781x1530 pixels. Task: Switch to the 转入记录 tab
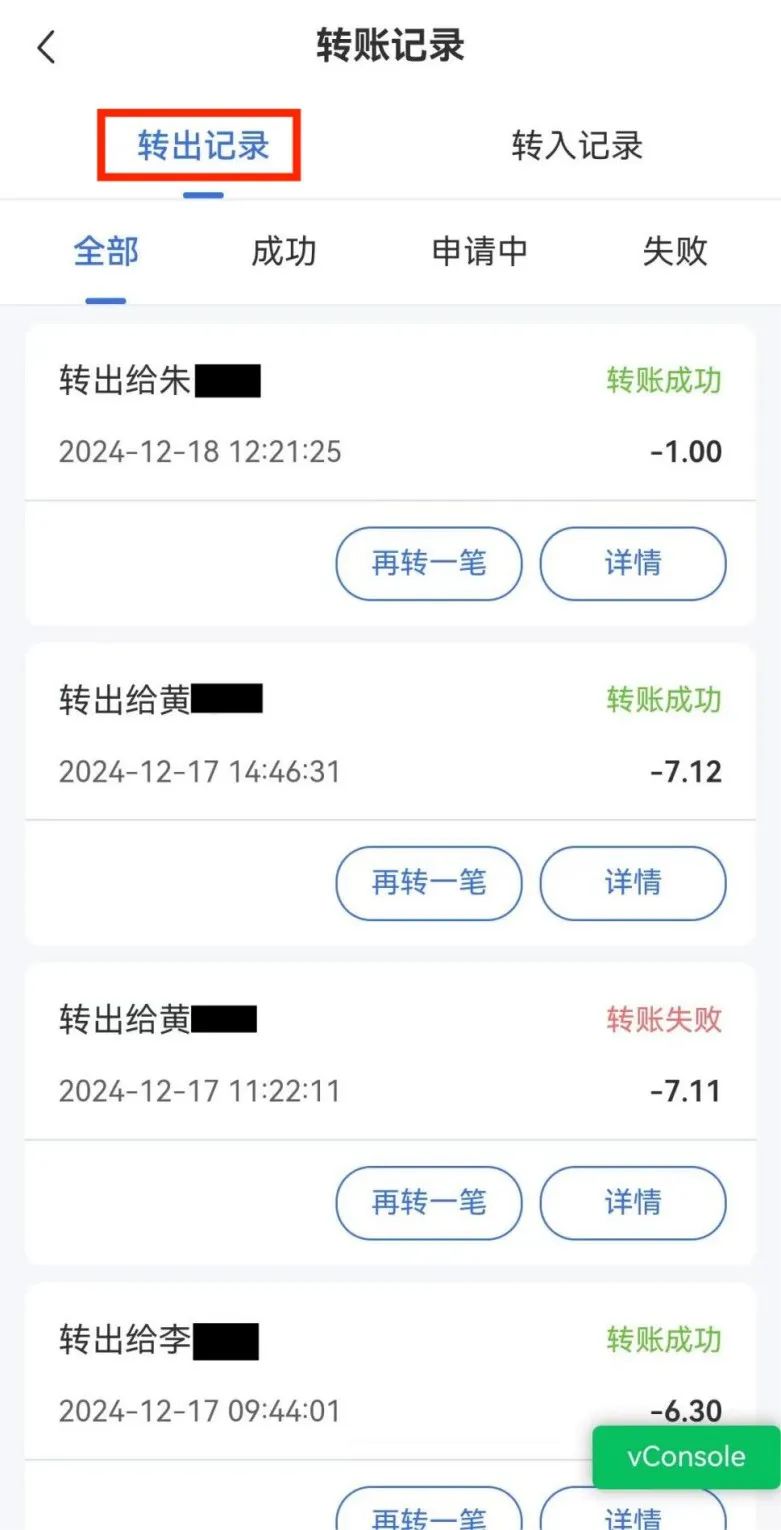point(577,146)
